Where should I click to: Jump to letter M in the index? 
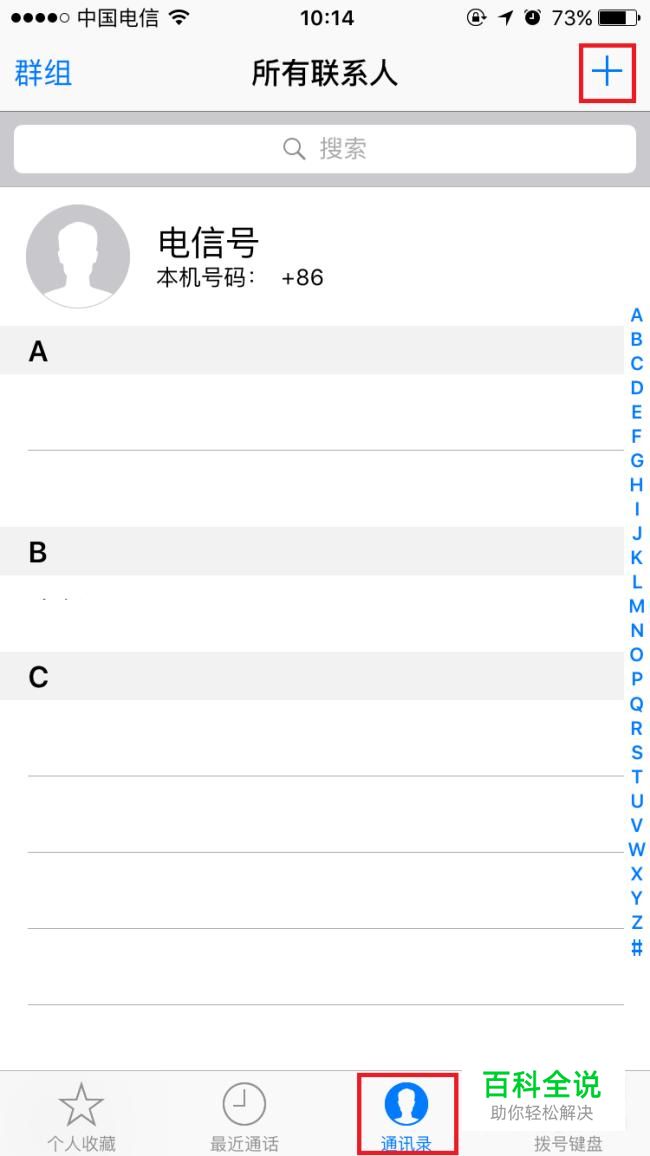point(636,606)
